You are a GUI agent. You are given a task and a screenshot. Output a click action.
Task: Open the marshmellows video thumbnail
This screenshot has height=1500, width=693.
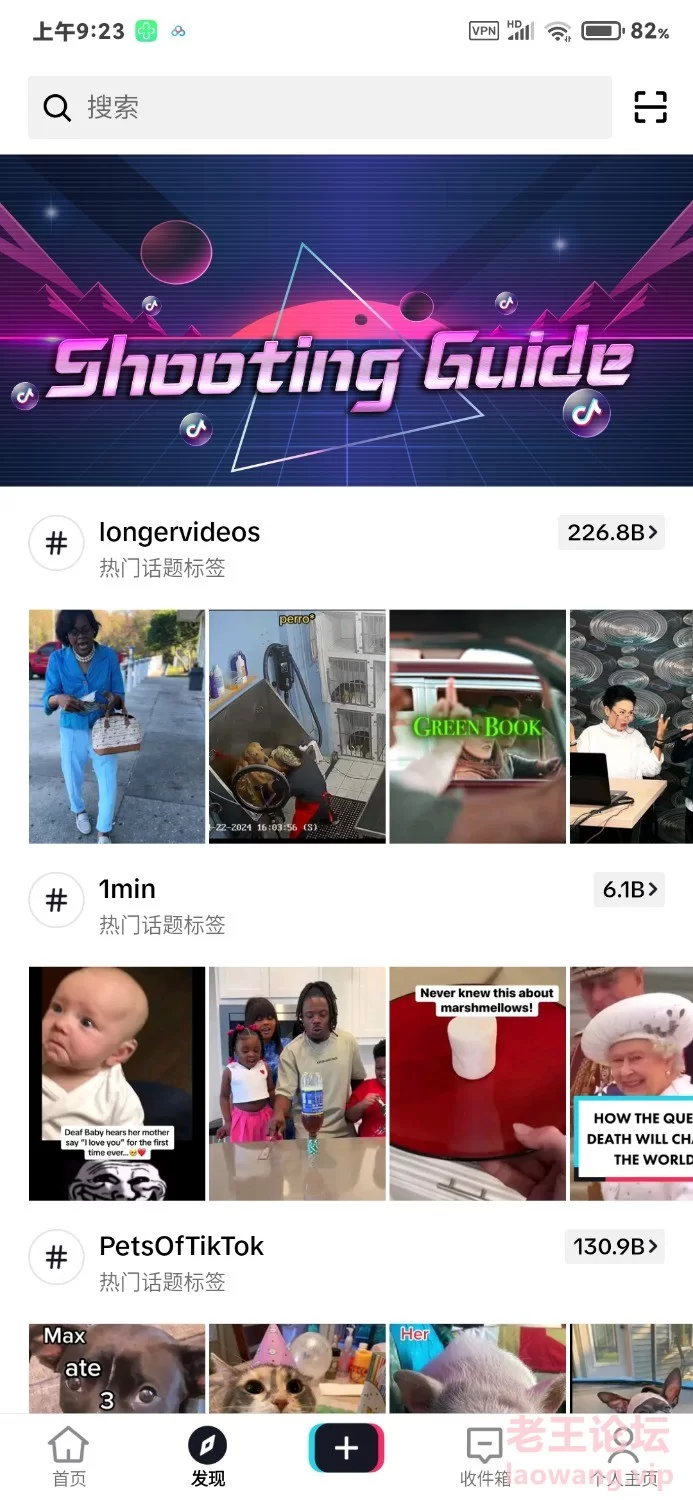tap(477, 1084)
